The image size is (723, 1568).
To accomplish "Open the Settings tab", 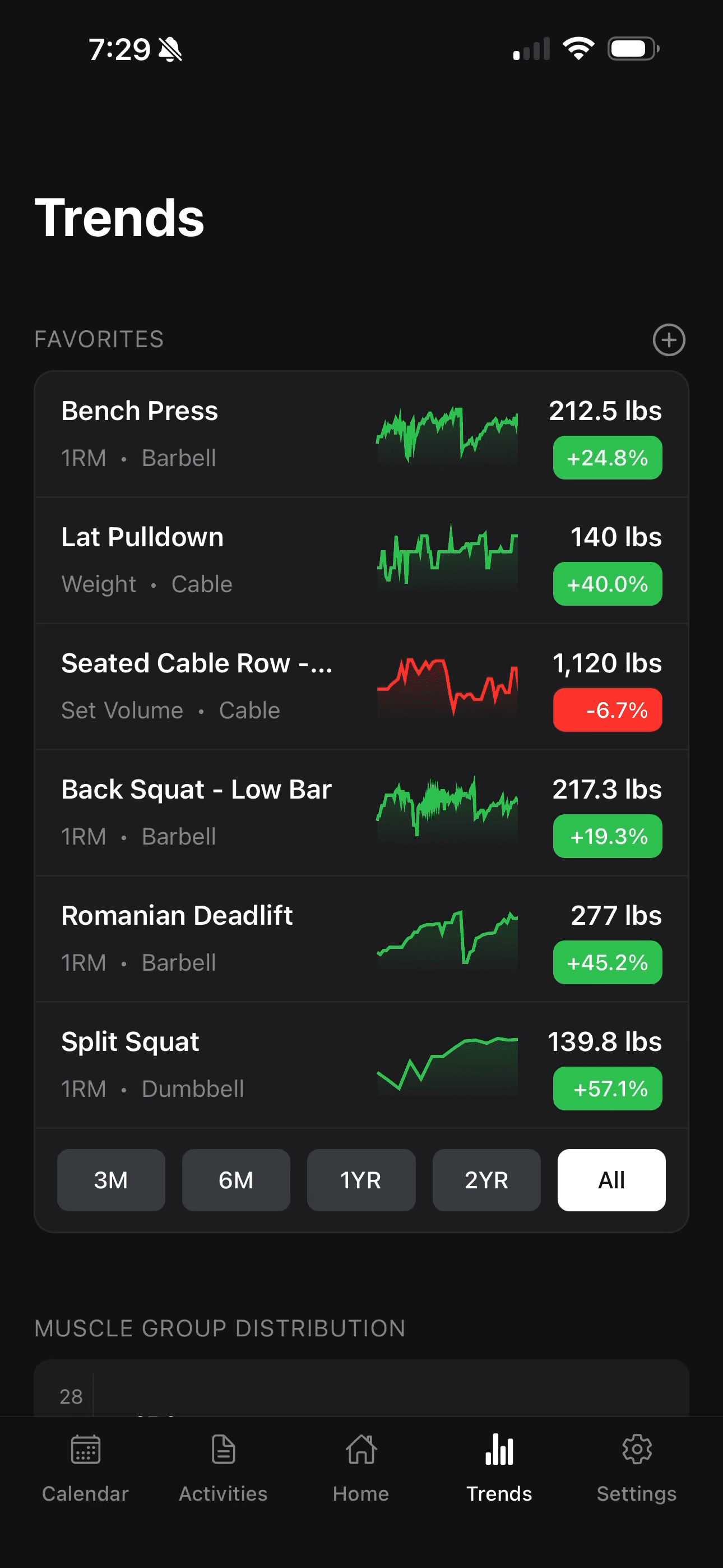I will (637, 1467).
